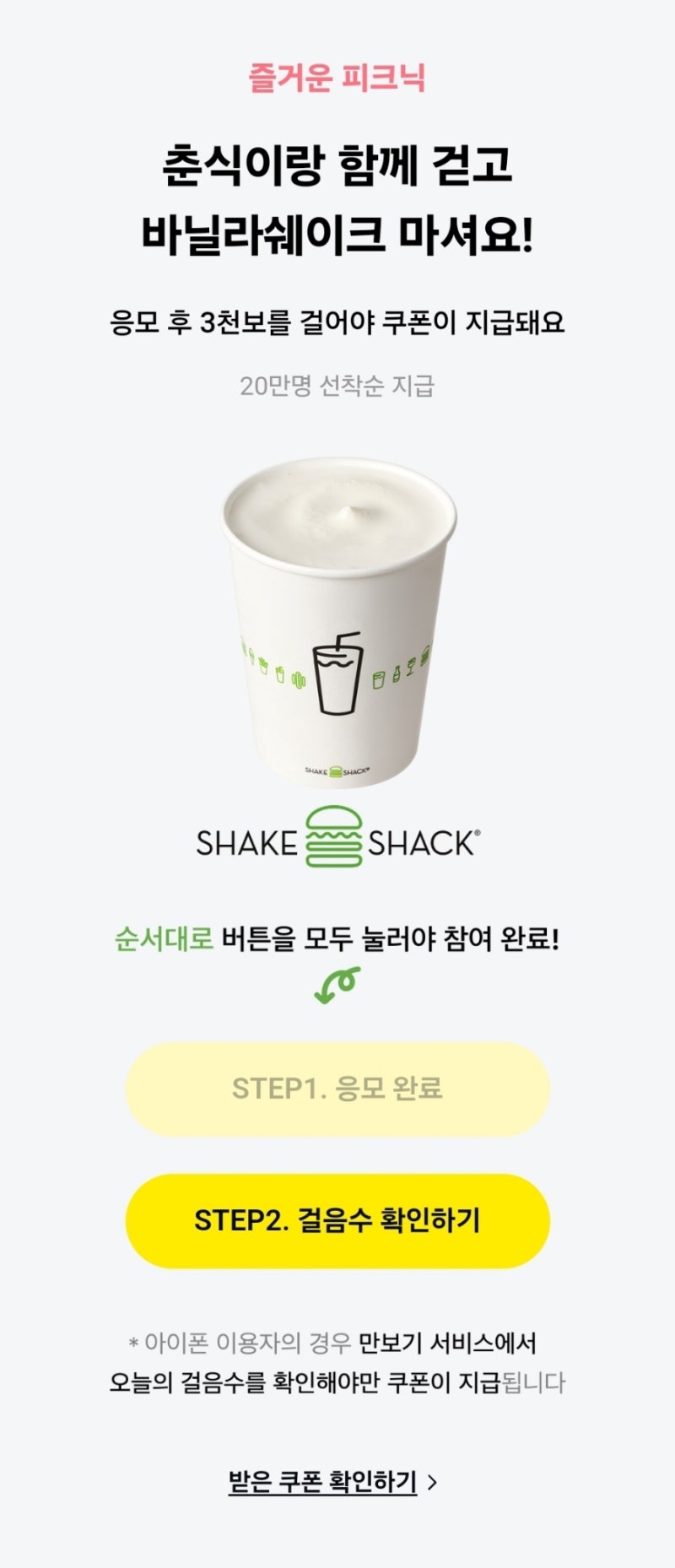The image size is (675, 1568).
Task: Tap STEP2. 걸음수 확인하기 button
Action: [337, 1220]
